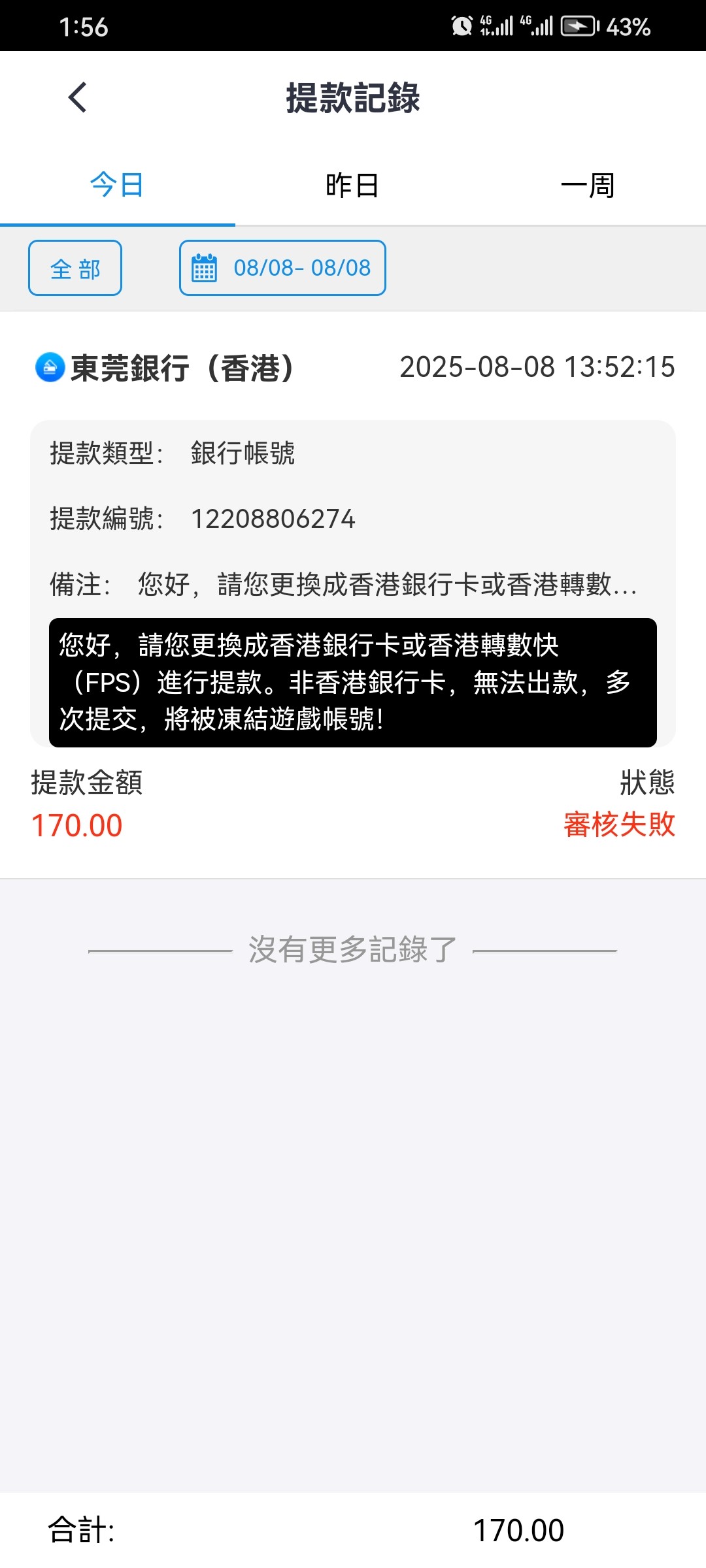This screenshot has height=1568, width=706.
Task: Expand the truncated 備注 remark
Action: tap(387, 584)
